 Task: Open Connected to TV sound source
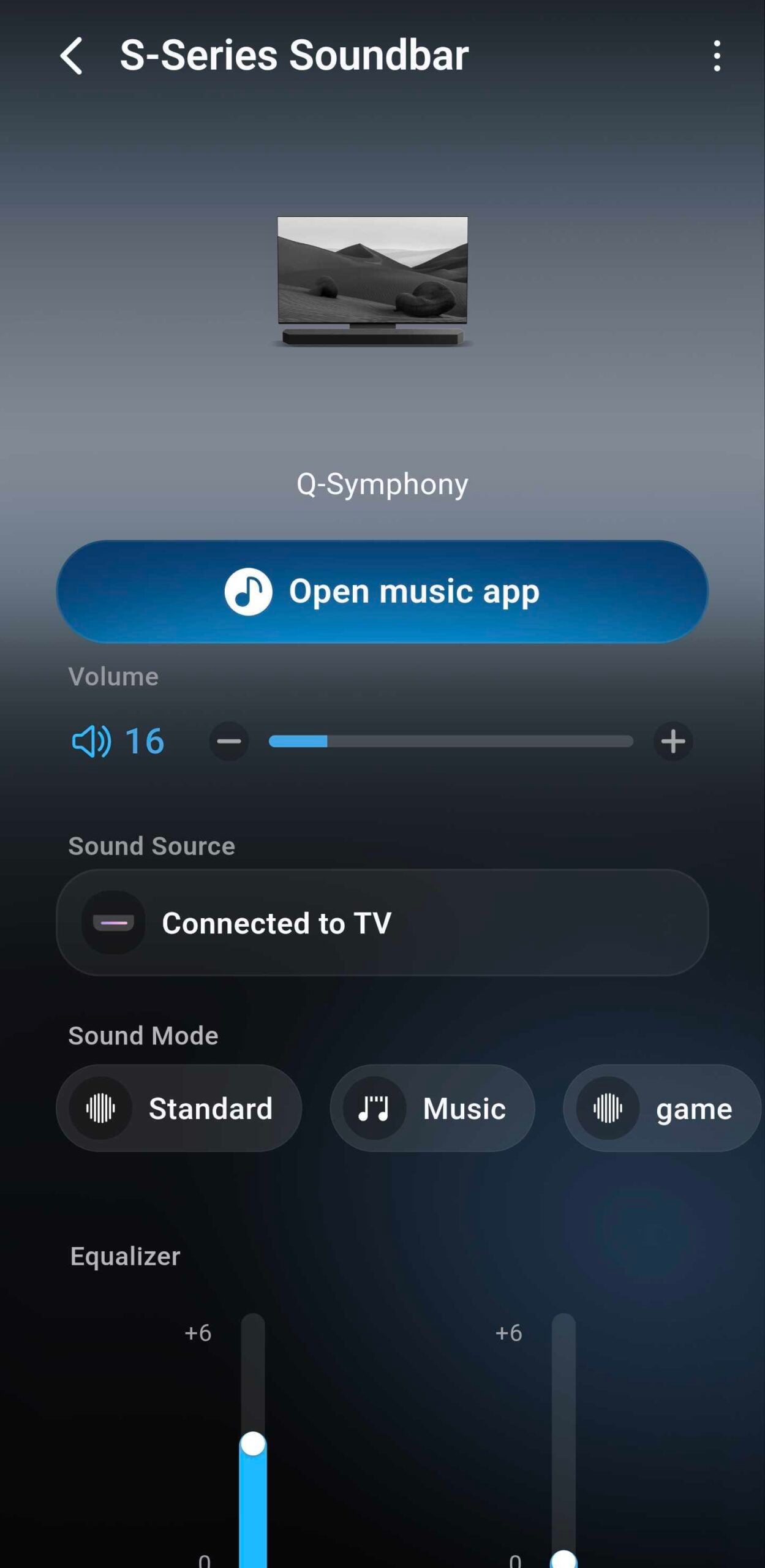382,922
